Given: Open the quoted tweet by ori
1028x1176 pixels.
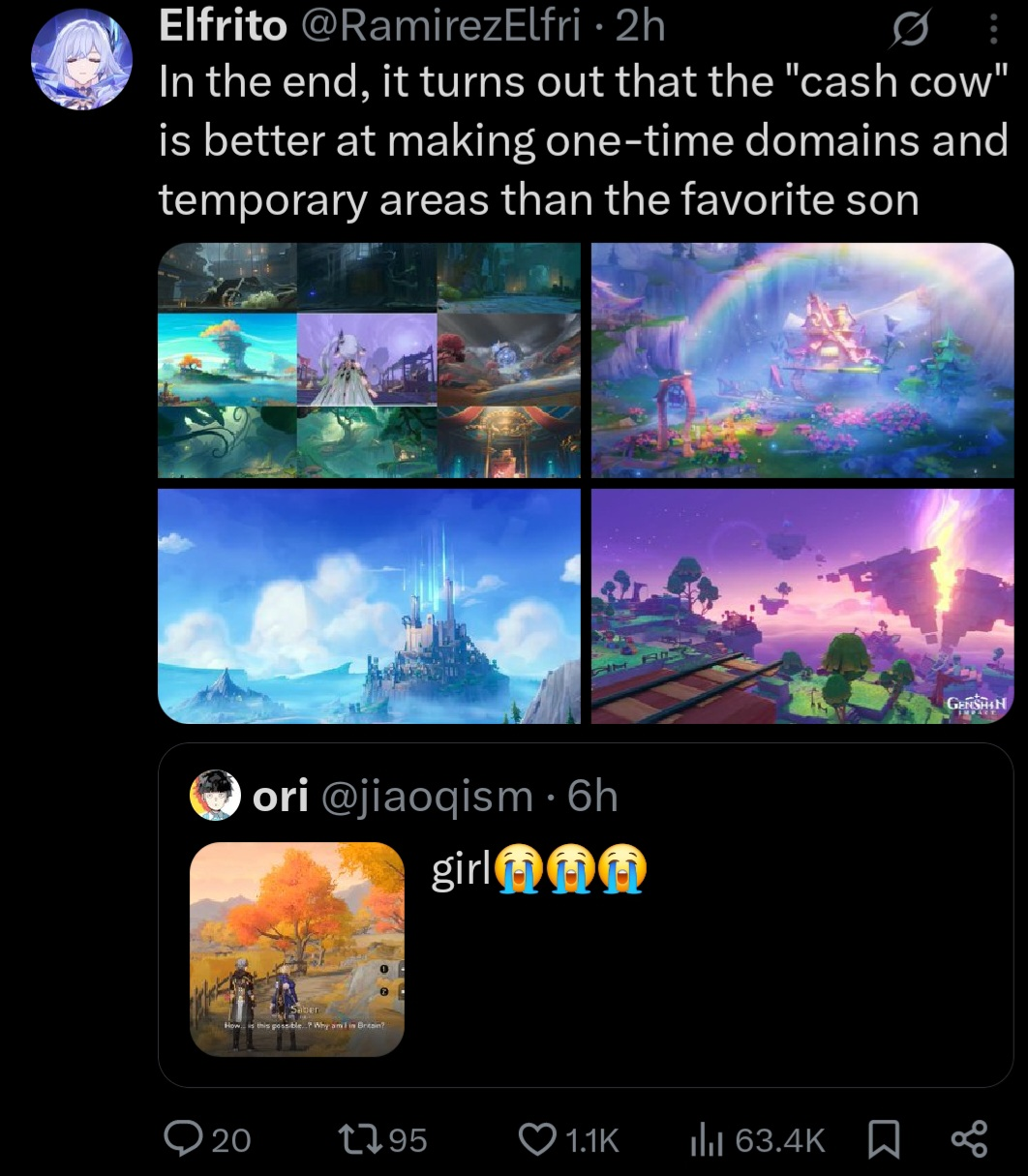Looking at the screenshot, I should 586,915.
